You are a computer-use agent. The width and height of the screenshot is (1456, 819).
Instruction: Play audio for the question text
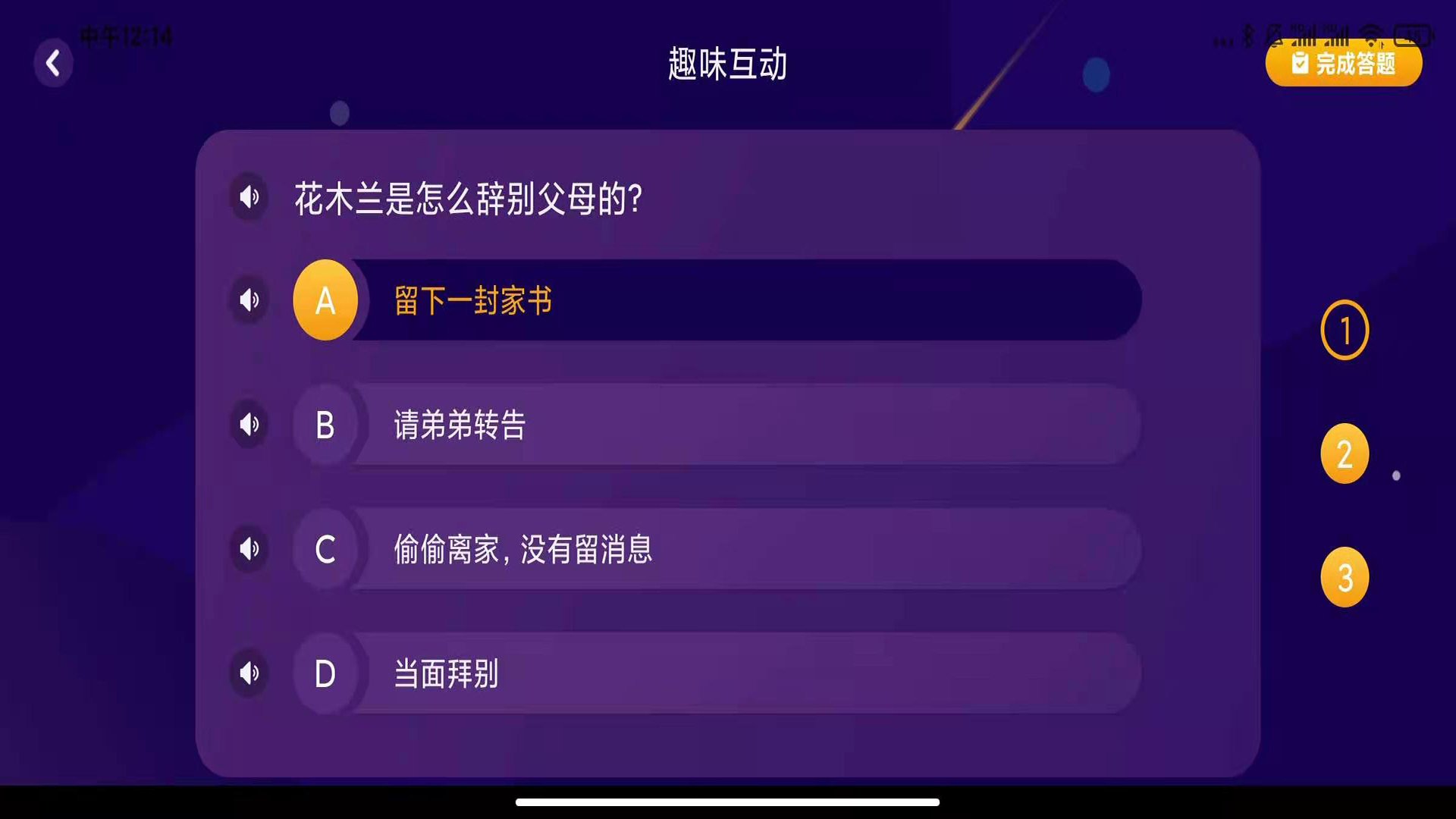point(249,197)
